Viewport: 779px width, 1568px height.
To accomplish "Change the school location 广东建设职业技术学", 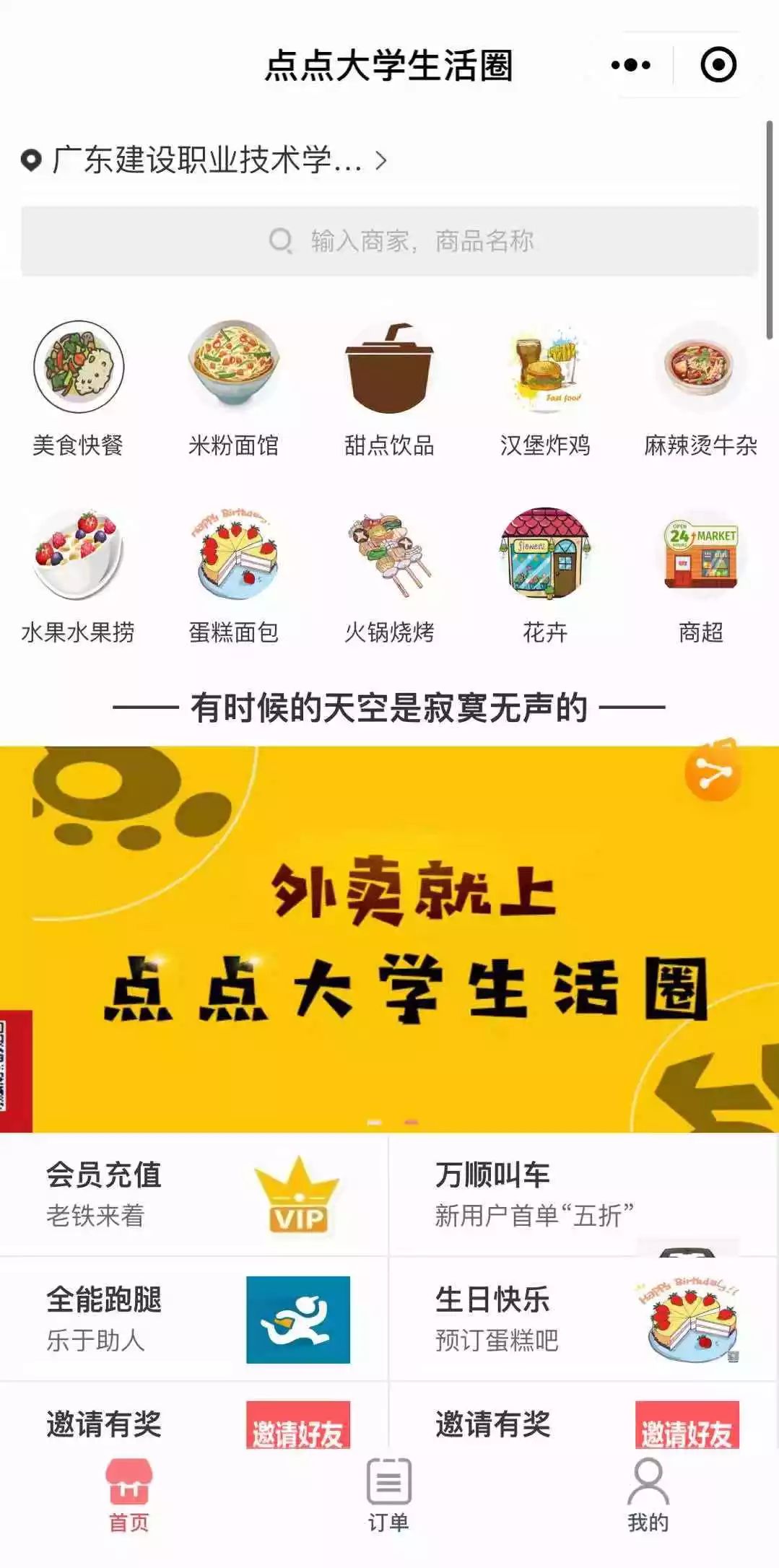I will click(204, 160).
